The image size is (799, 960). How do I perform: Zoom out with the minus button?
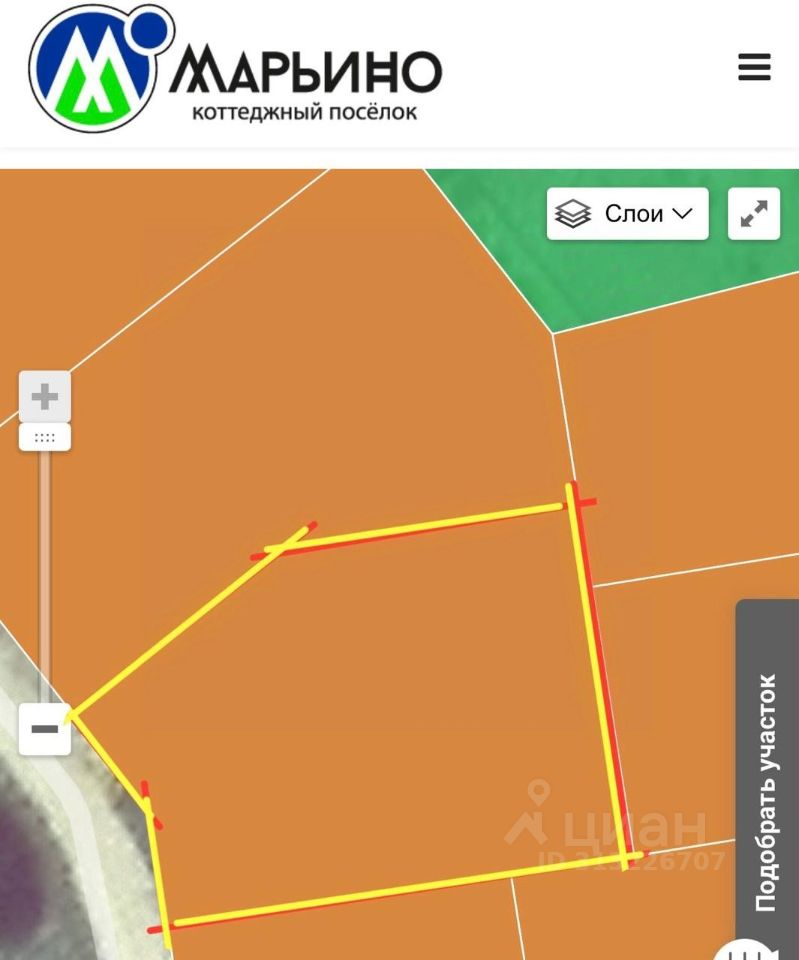[x=44, y=729]
